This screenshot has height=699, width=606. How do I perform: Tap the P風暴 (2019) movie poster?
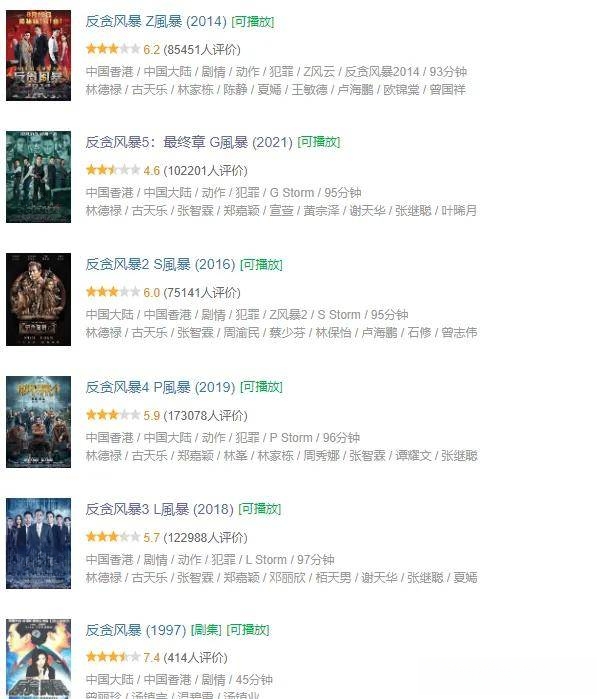(38, 421)
